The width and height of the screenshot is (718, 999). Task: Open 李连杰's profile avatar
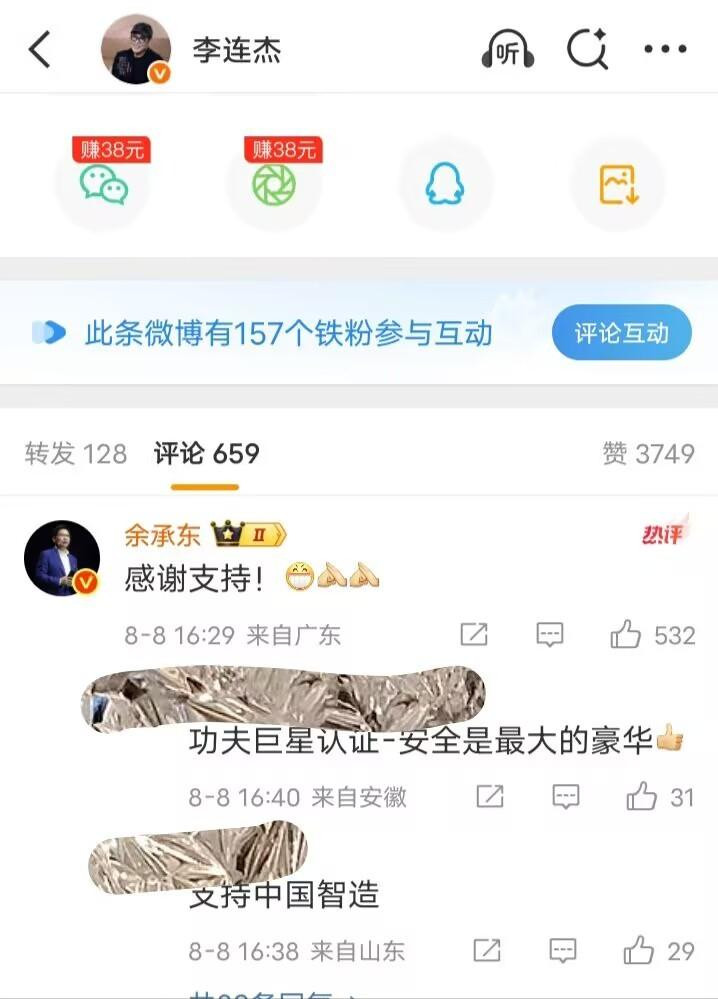[136, 49]
